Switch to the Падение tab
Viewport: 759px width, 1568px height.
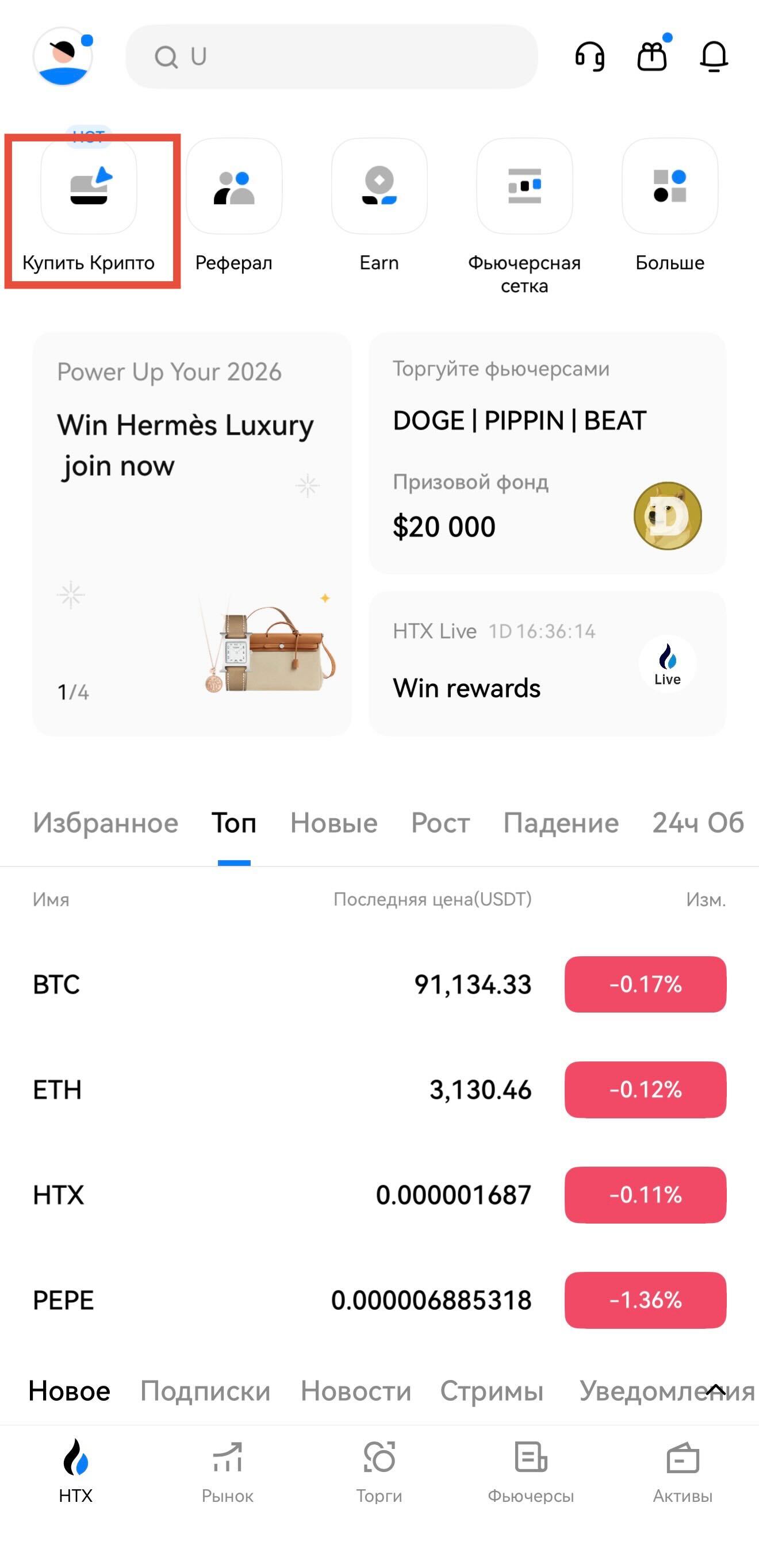561,823
